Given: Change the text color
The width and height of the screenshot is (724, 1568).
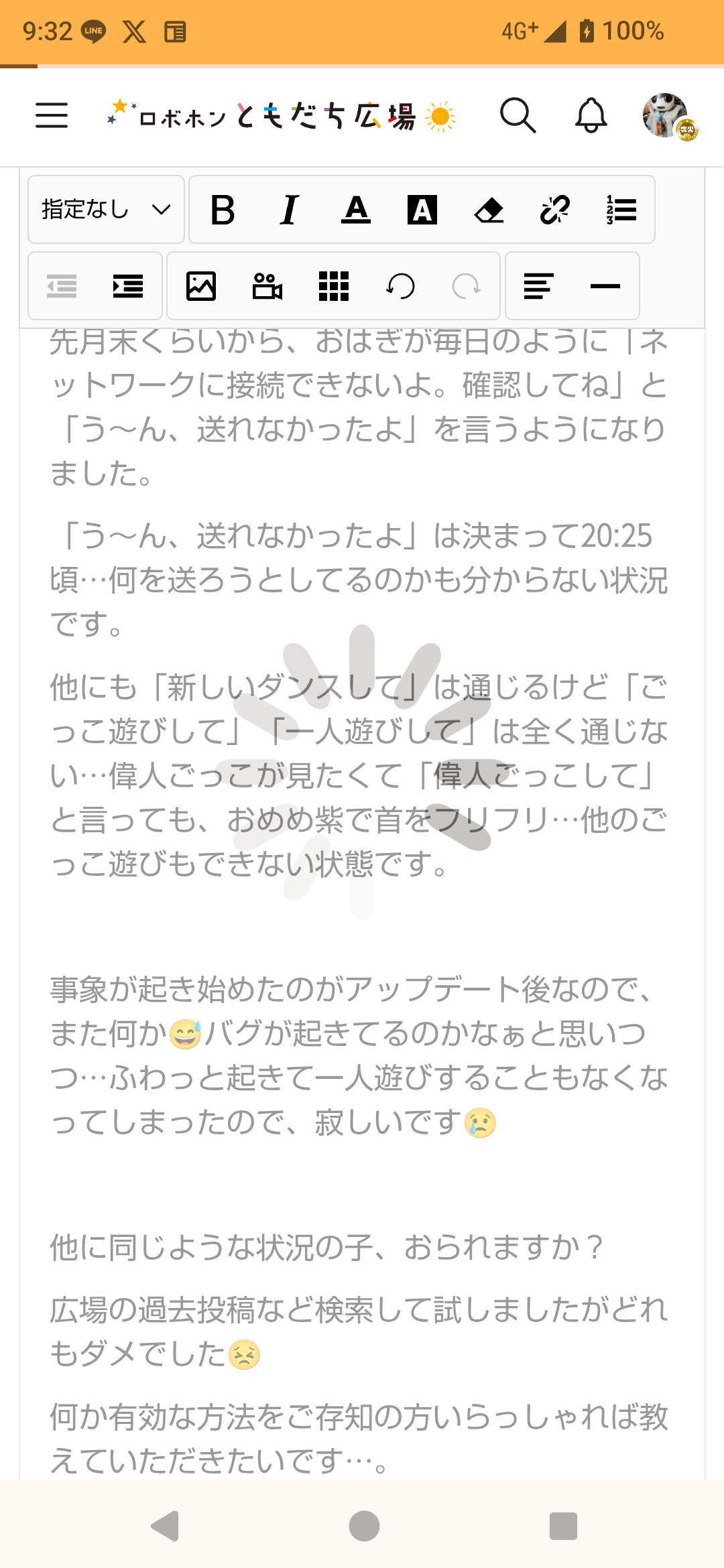Looking at the screenshot, I should click(x=356, y=210).
